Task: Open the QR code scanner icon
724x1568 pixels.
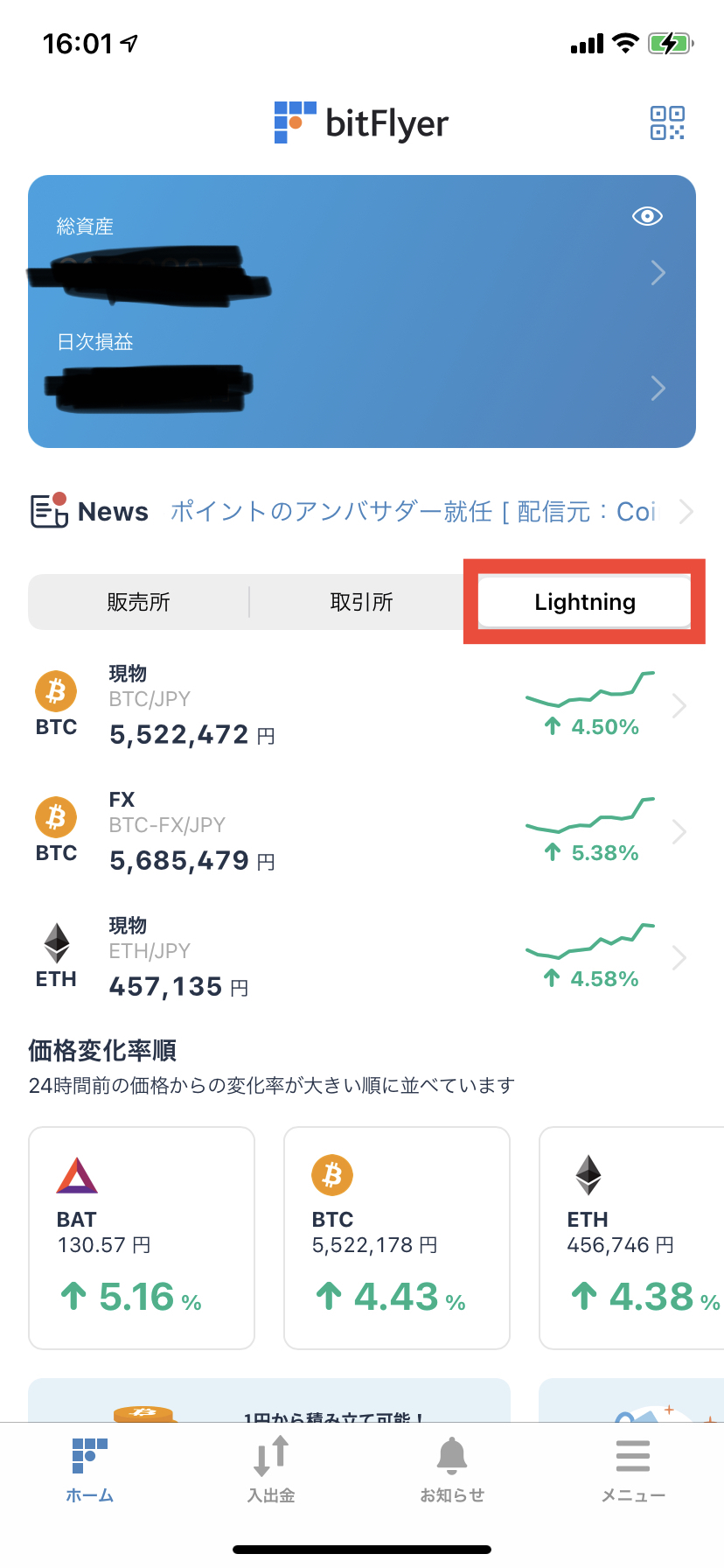Action: click(667, 123)
